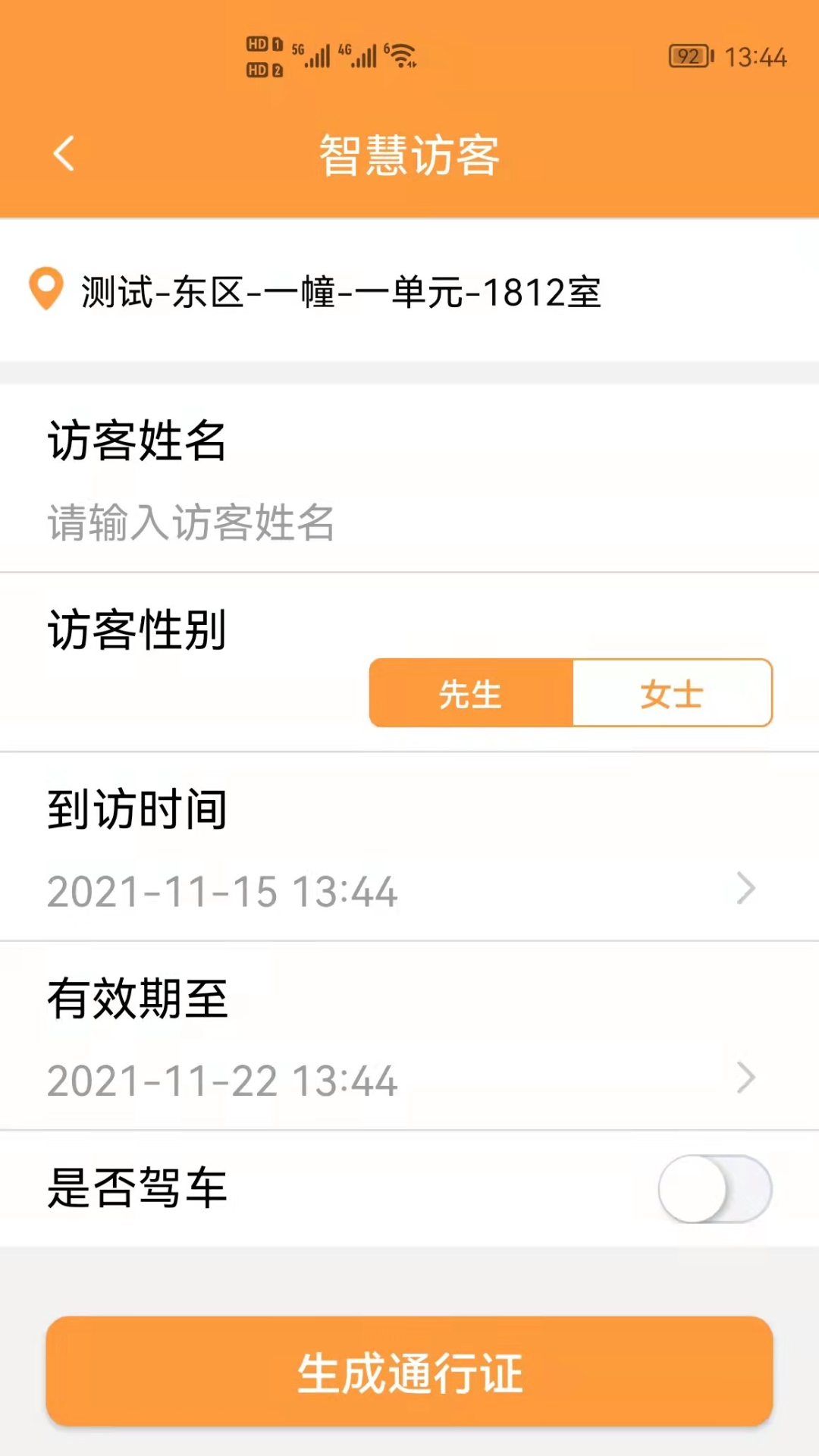Enable the 是否驾车 switch
Screen dimensions: 819x1456
click(x=714, y=1188)
